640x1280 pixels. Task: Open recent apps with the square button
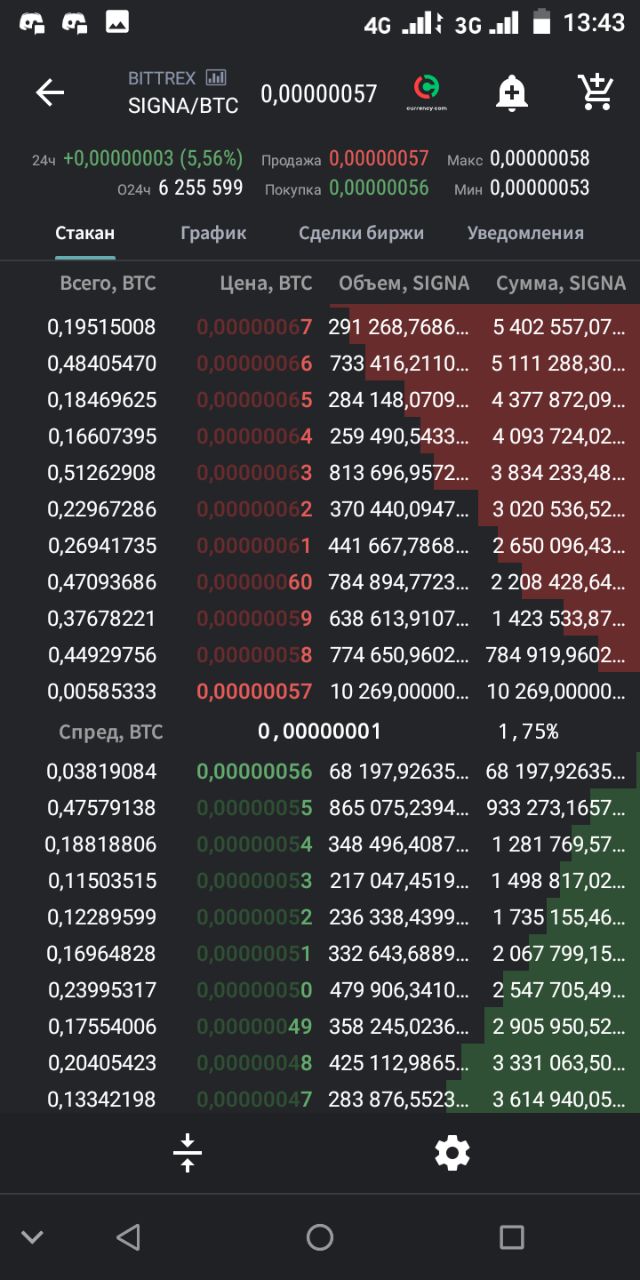[511, 1238]
